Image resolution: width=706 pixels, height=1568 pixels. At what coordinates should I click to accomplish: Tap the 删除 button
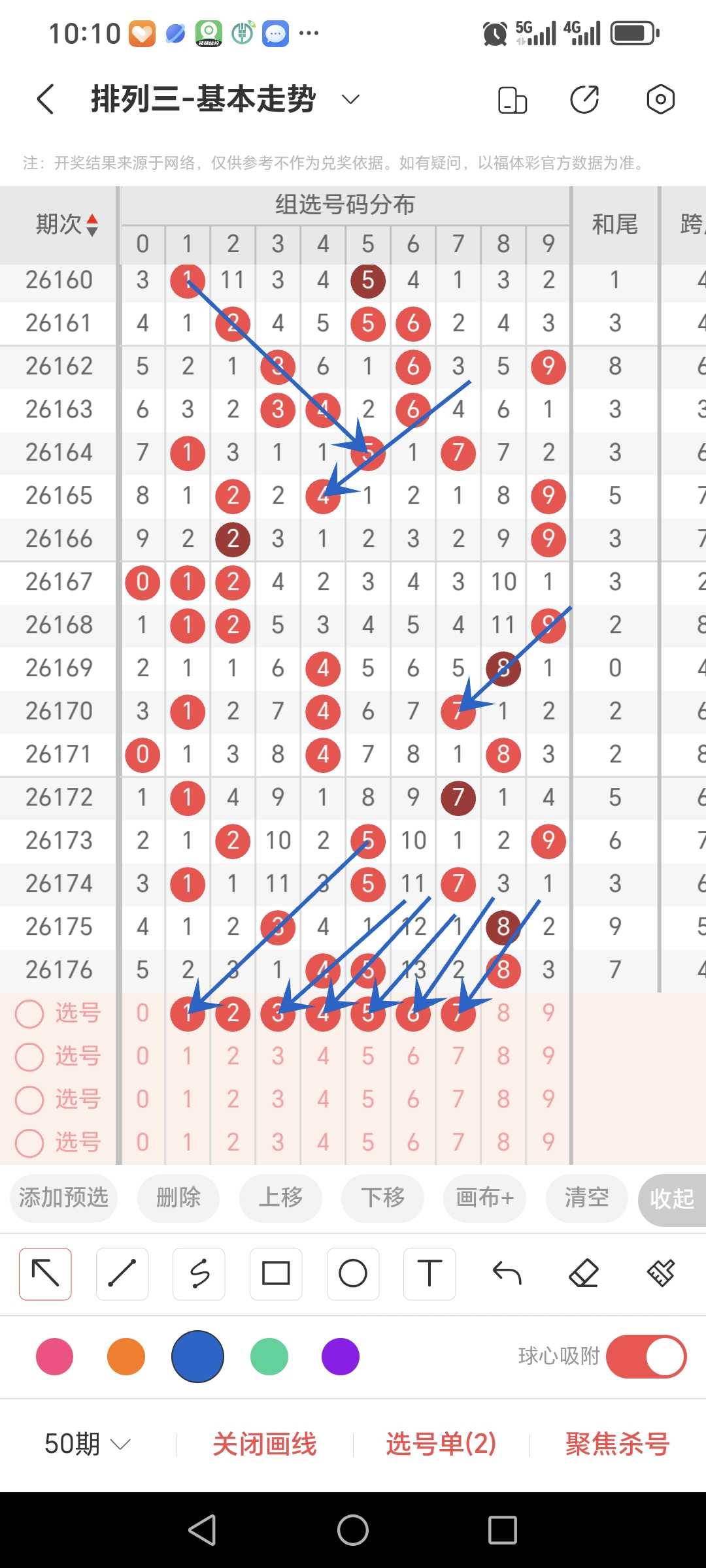click(x=178, y=1198)
